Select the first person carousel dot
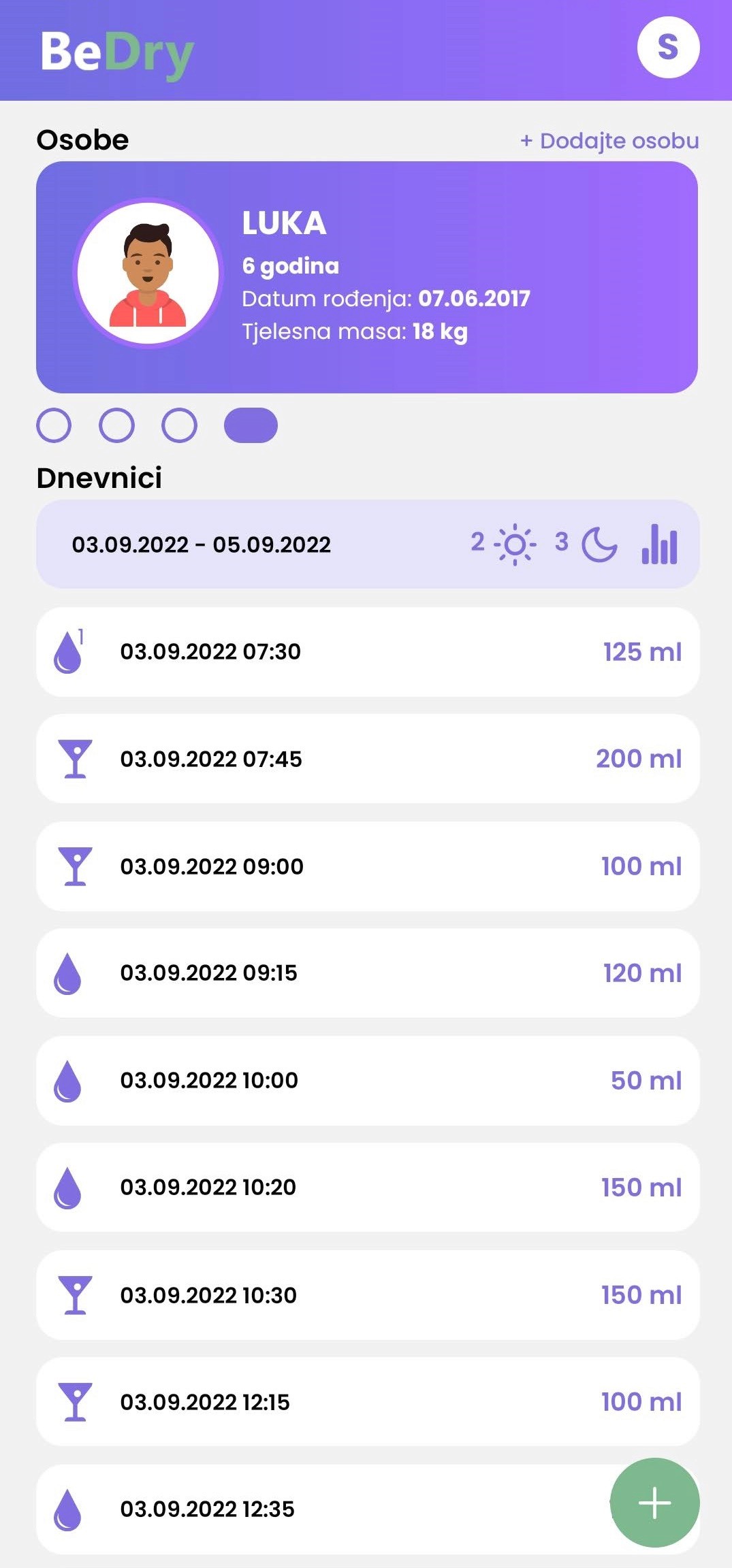This screenshot has height=1568, width=732. pos(54,425)
